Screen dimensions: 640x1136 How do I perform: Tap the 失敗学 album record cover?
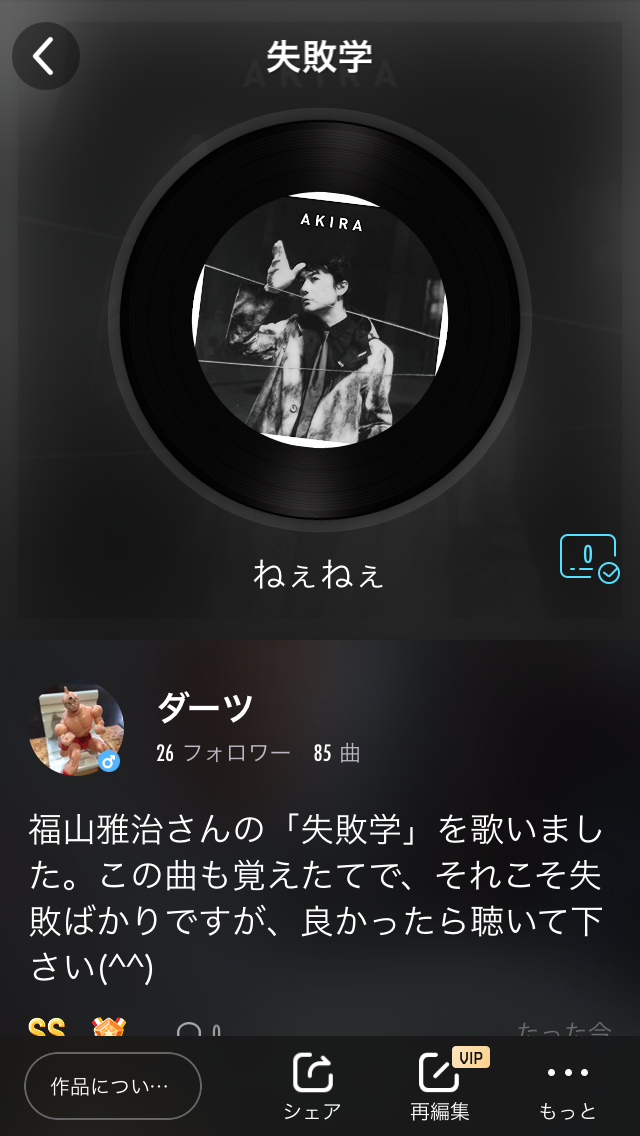[x=320, y=320]
